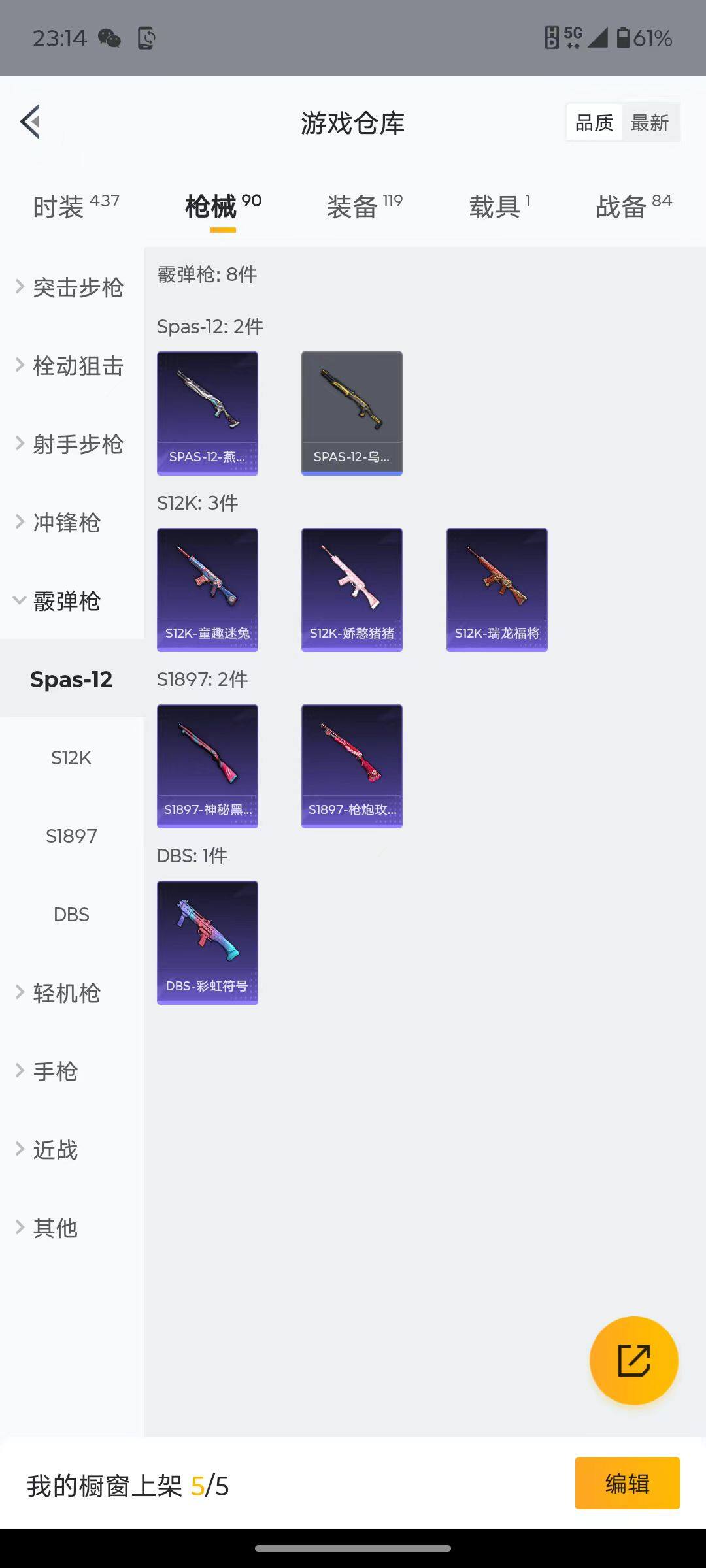Select the S1897 subcategory in sidebar
Screen dimensions: 706x1568
click(x=71, y=836)
